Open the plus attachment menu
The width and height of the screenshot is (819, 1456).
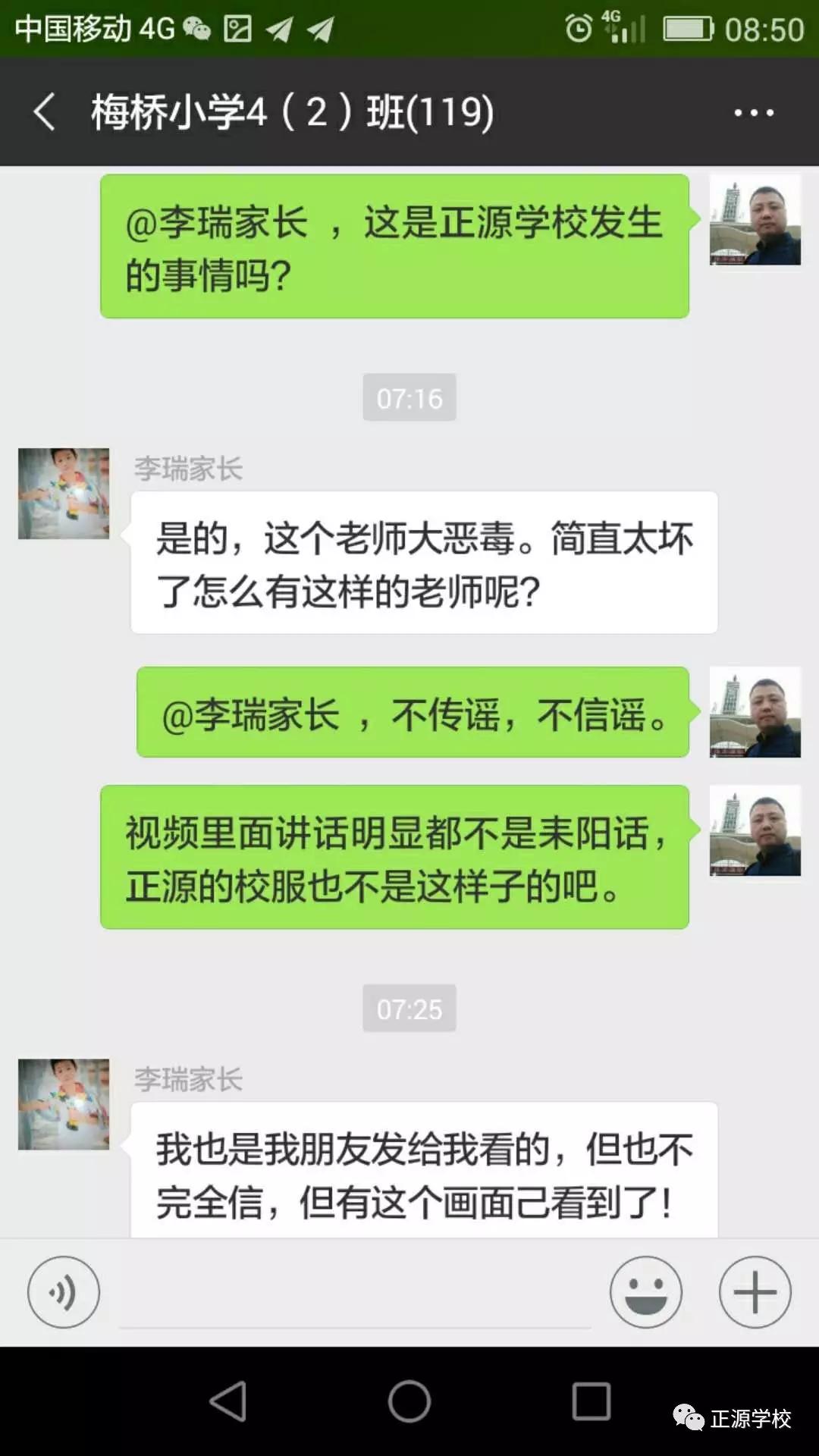point(755,1292)
